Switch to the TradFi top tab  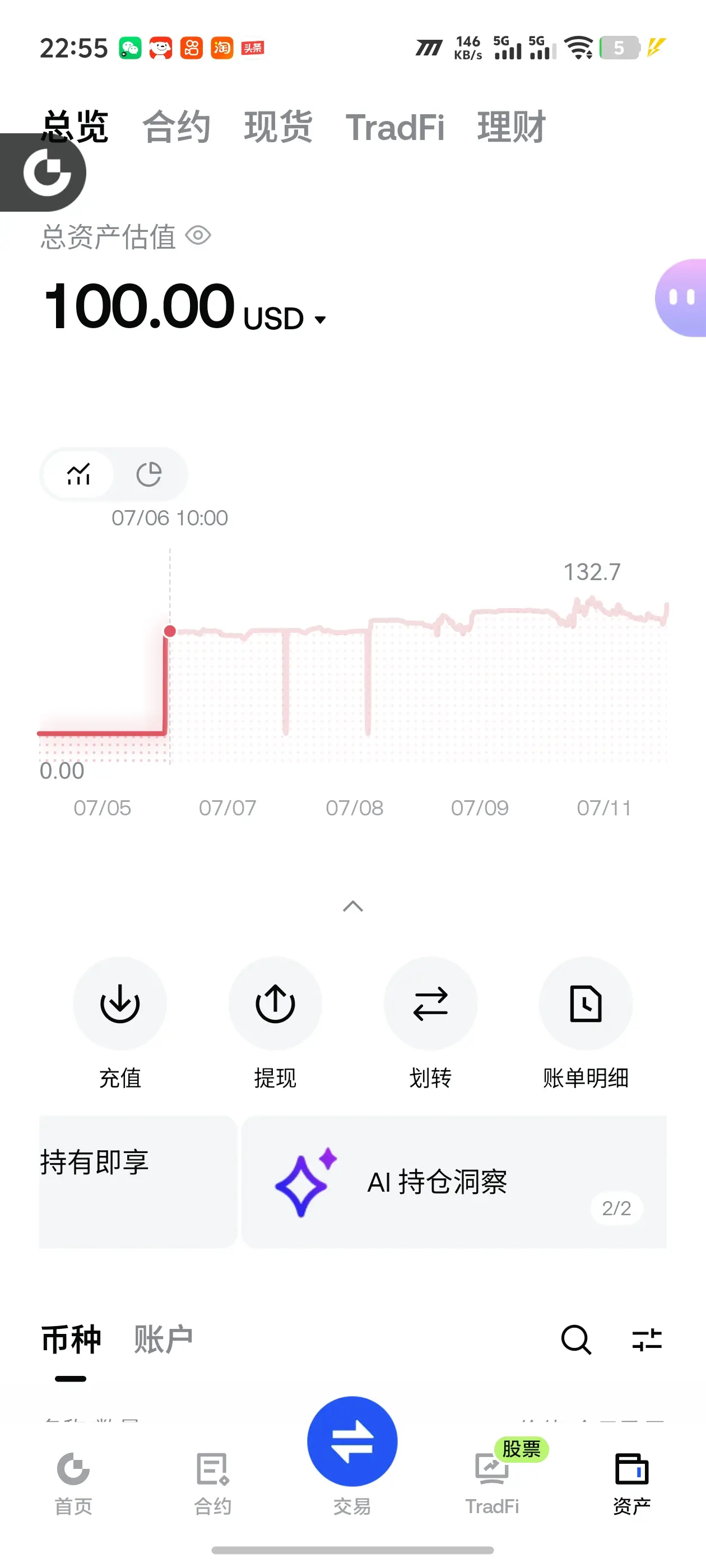pos(394,127)
